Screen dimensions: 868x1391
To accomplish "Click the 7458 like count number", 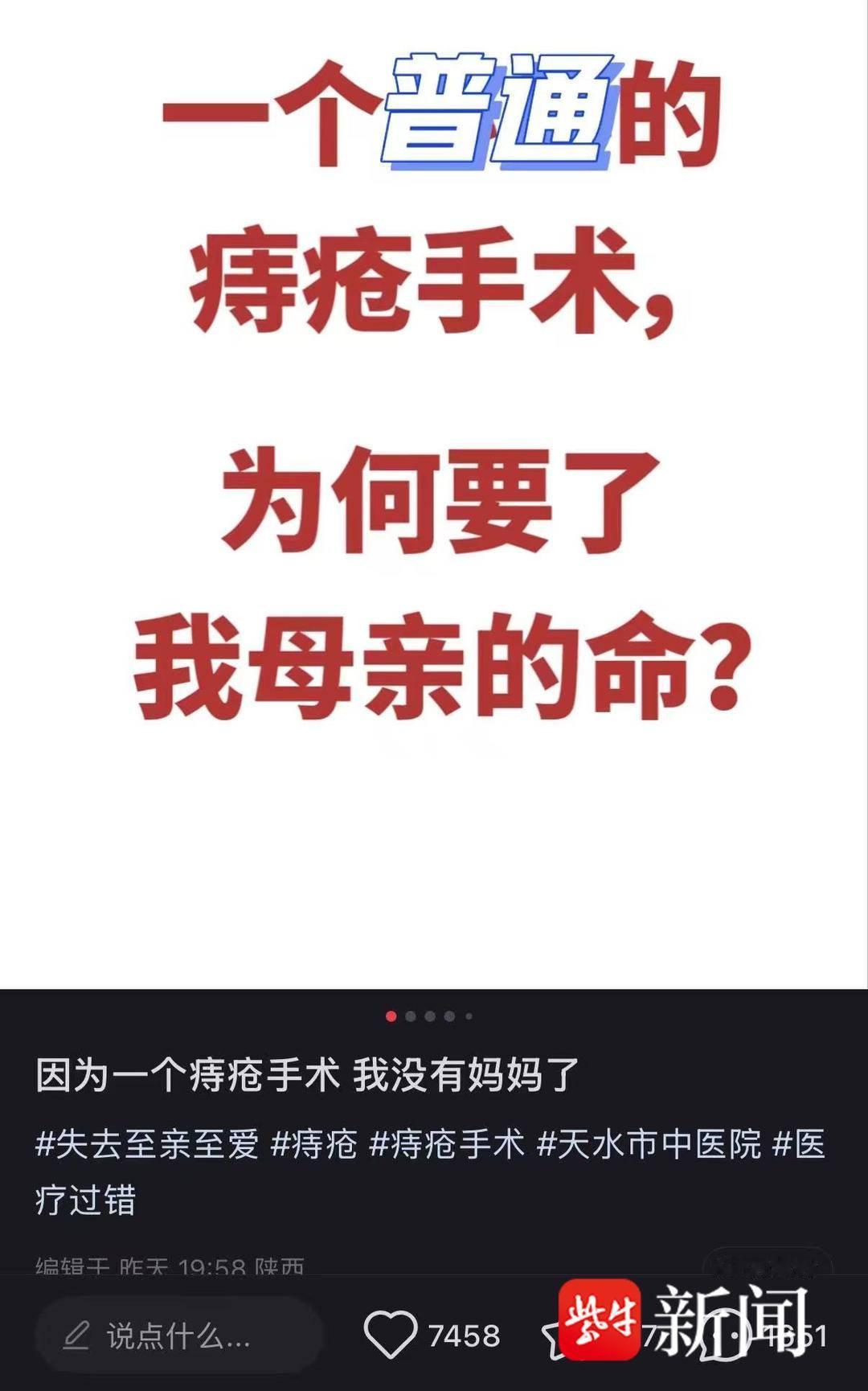I will coord(465,1333).
